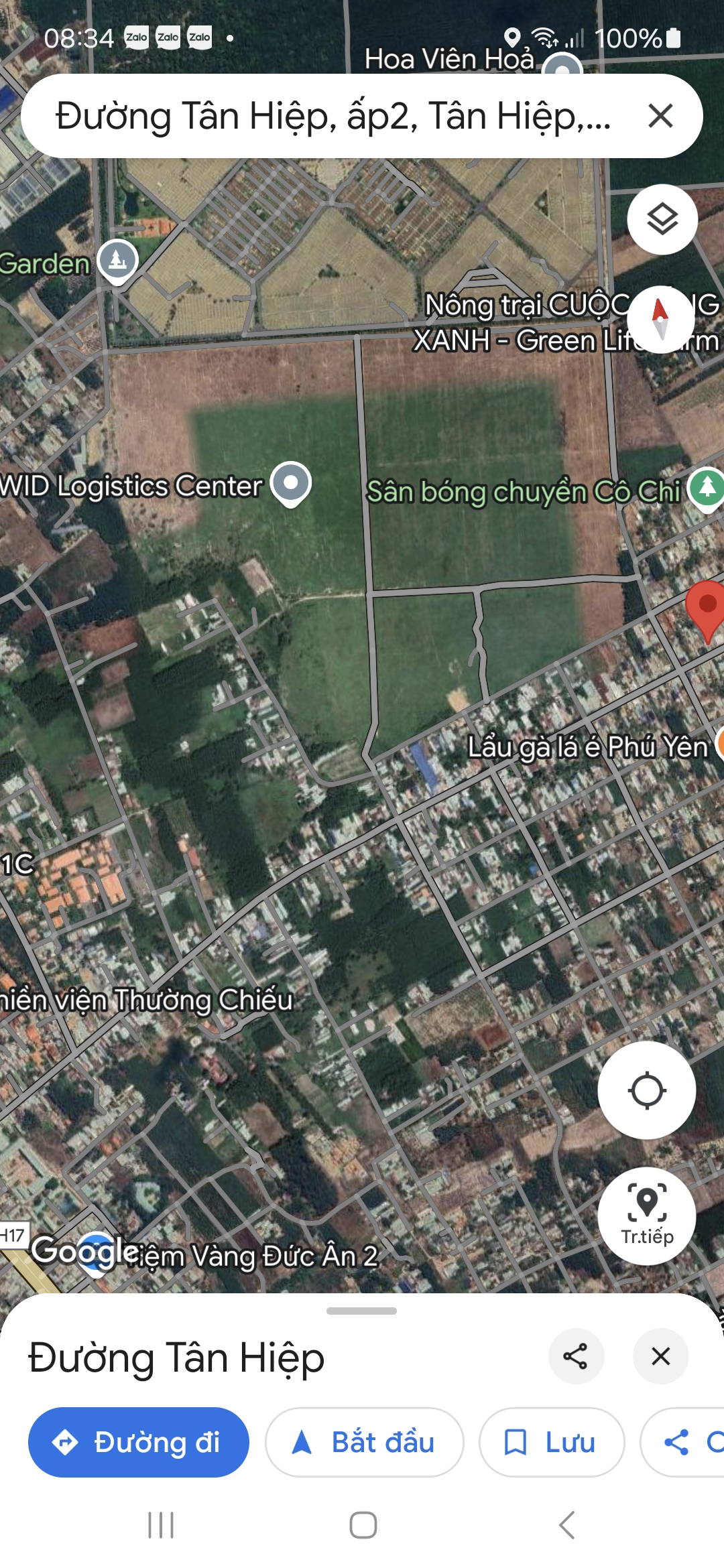Viewport: 724px width, 1568px height.
Task: Tap the compass to reset map orientation
Action: [660, 319]
